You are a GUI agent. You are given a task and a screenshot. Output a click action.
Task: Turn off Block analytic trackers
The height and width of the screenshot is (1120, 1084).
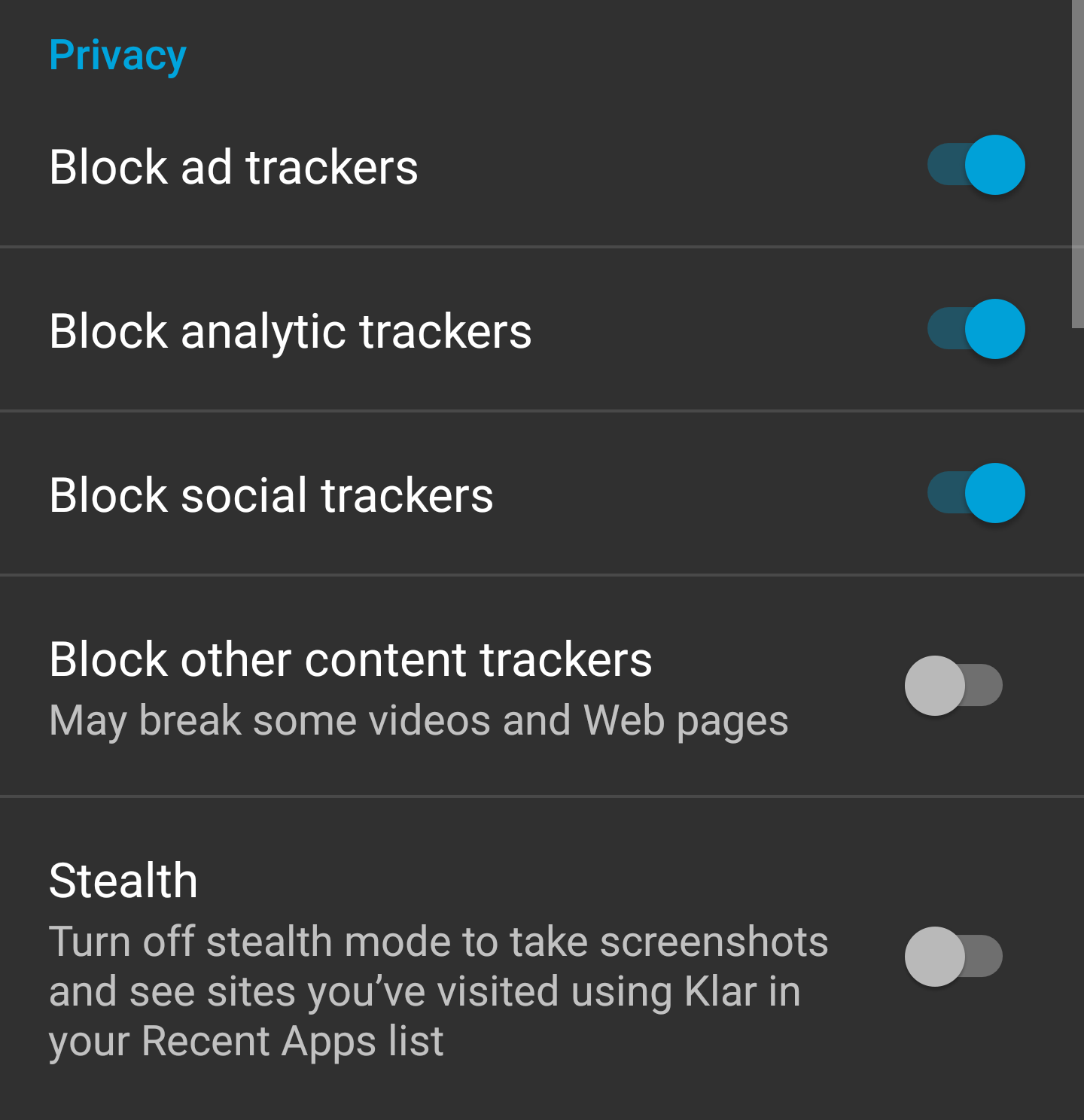pos(976,329)
